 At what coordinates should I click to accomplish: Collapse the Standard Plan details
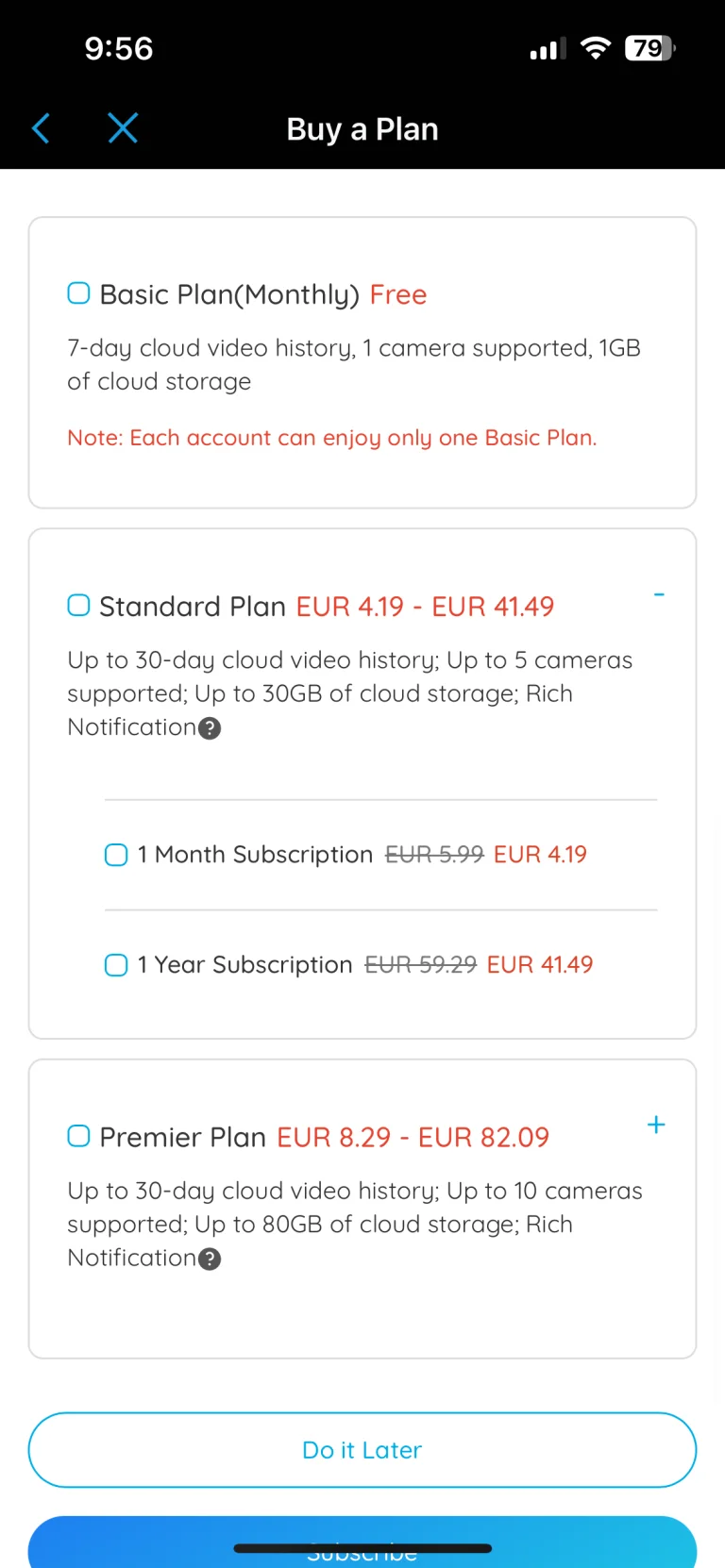coord(658,593)
